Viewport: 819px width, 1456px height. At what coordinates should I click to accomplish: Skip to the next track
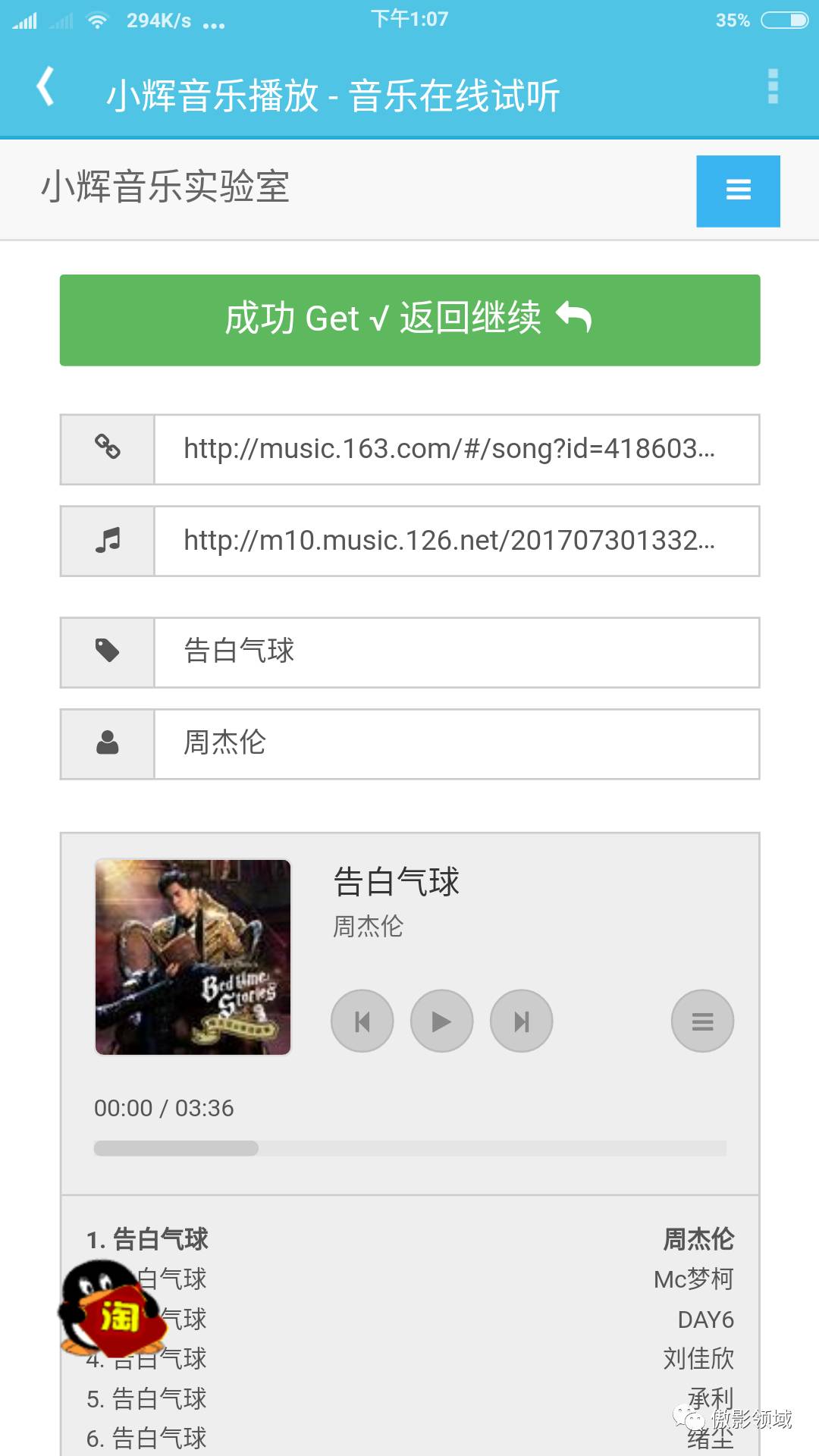pyautogui.click(x=521, y=1021)
